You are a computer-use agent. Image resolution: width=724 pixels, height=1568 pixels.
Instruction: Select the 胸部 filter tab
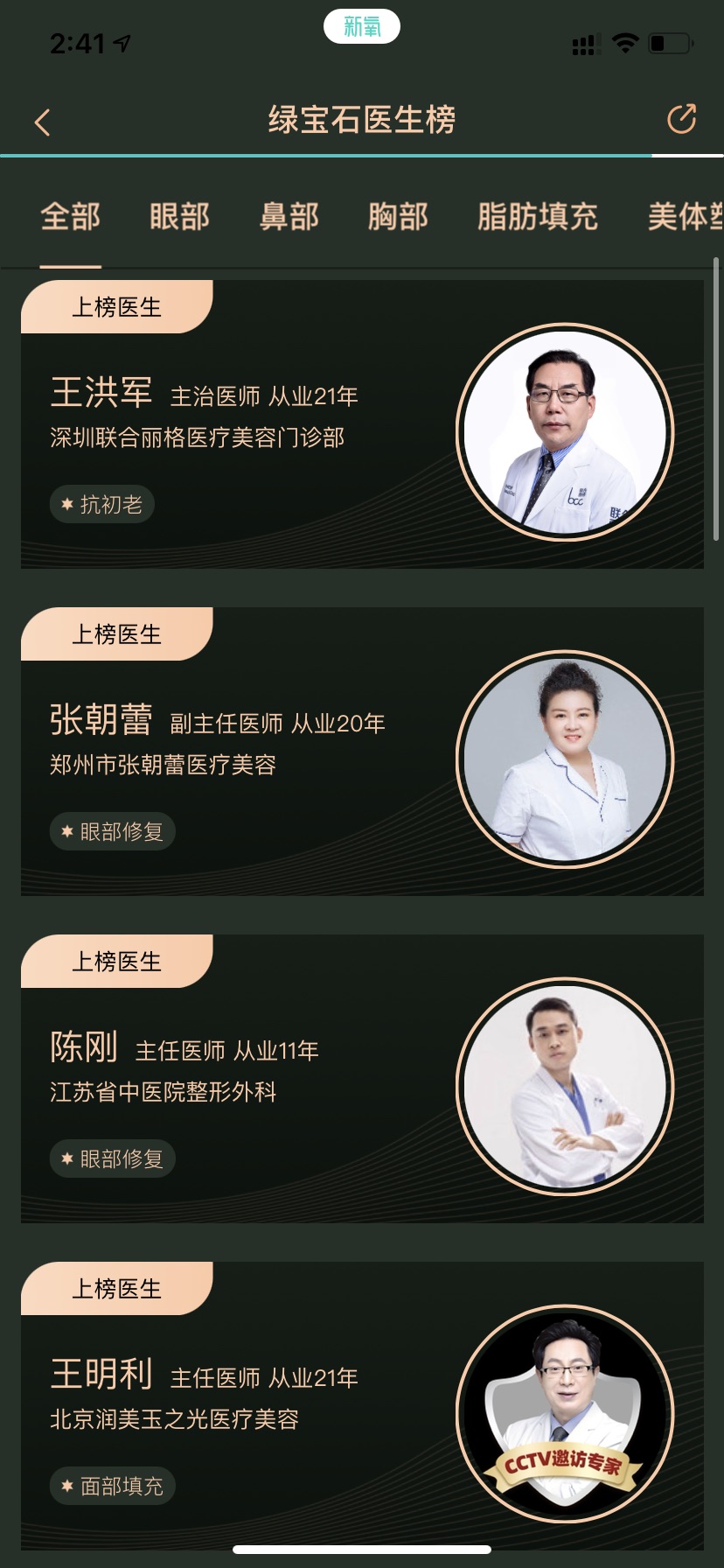399,217
